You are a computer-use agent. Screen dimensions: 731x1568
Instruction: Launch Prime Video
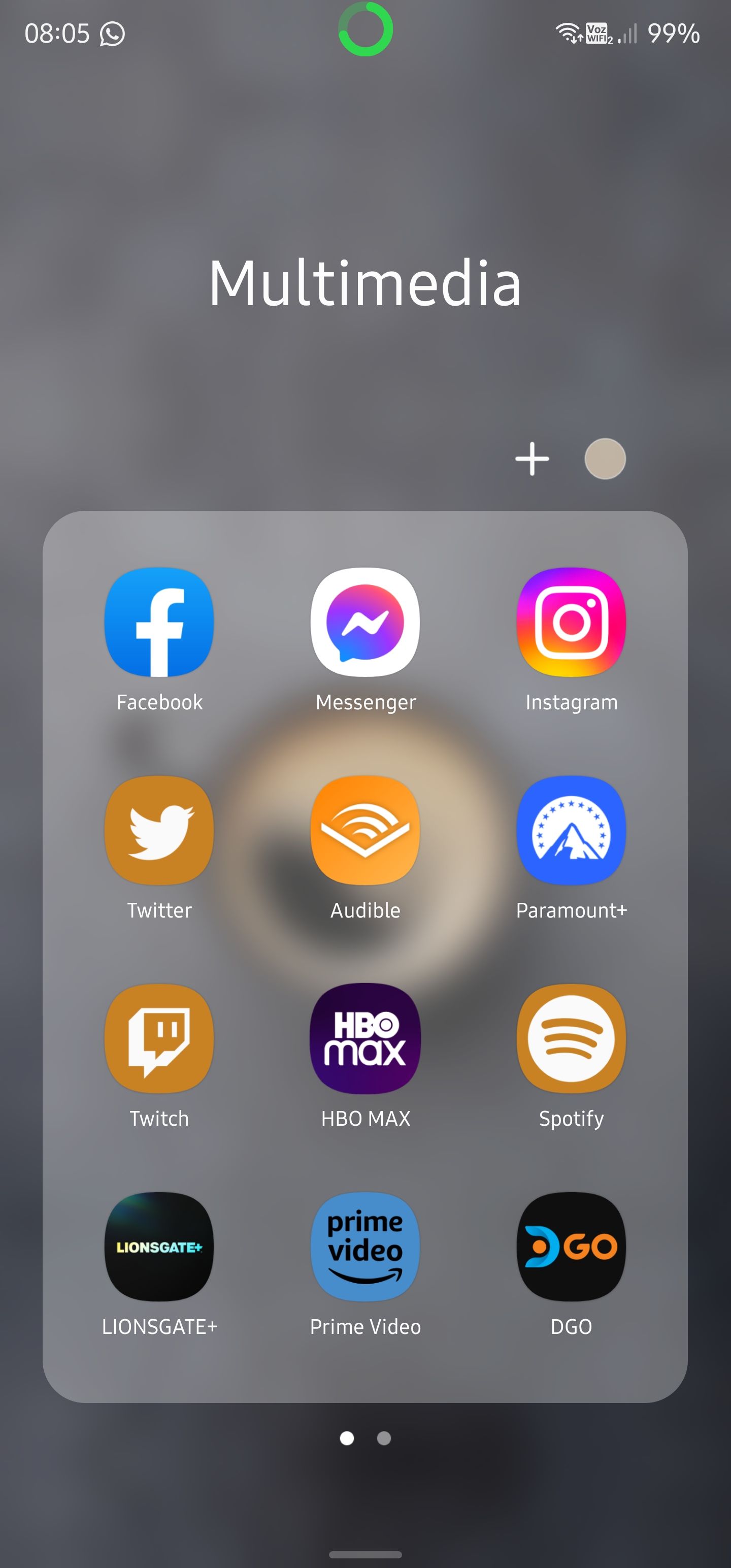tap(364, 1246)
